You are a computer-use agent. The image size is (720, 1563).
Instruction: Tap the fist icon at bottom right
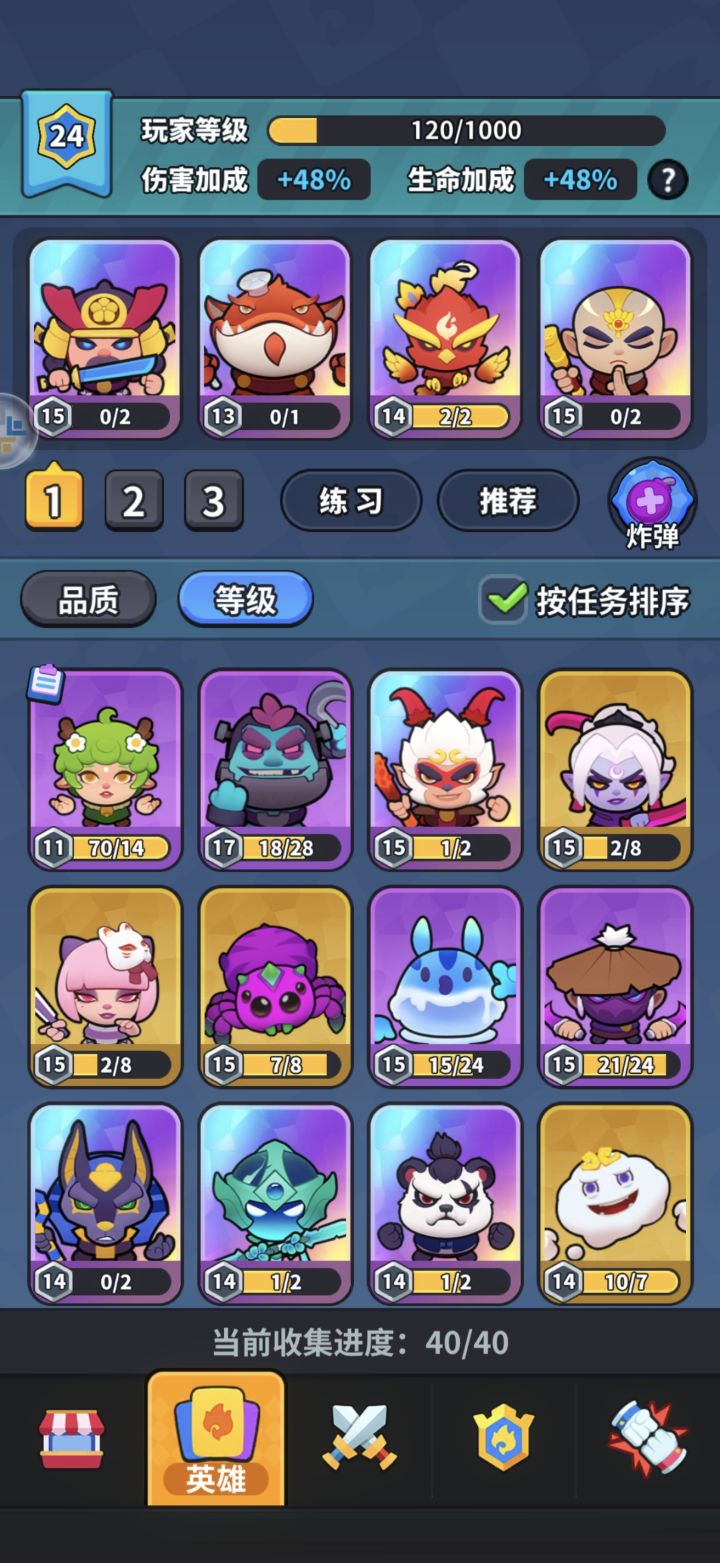[648, 1440]
